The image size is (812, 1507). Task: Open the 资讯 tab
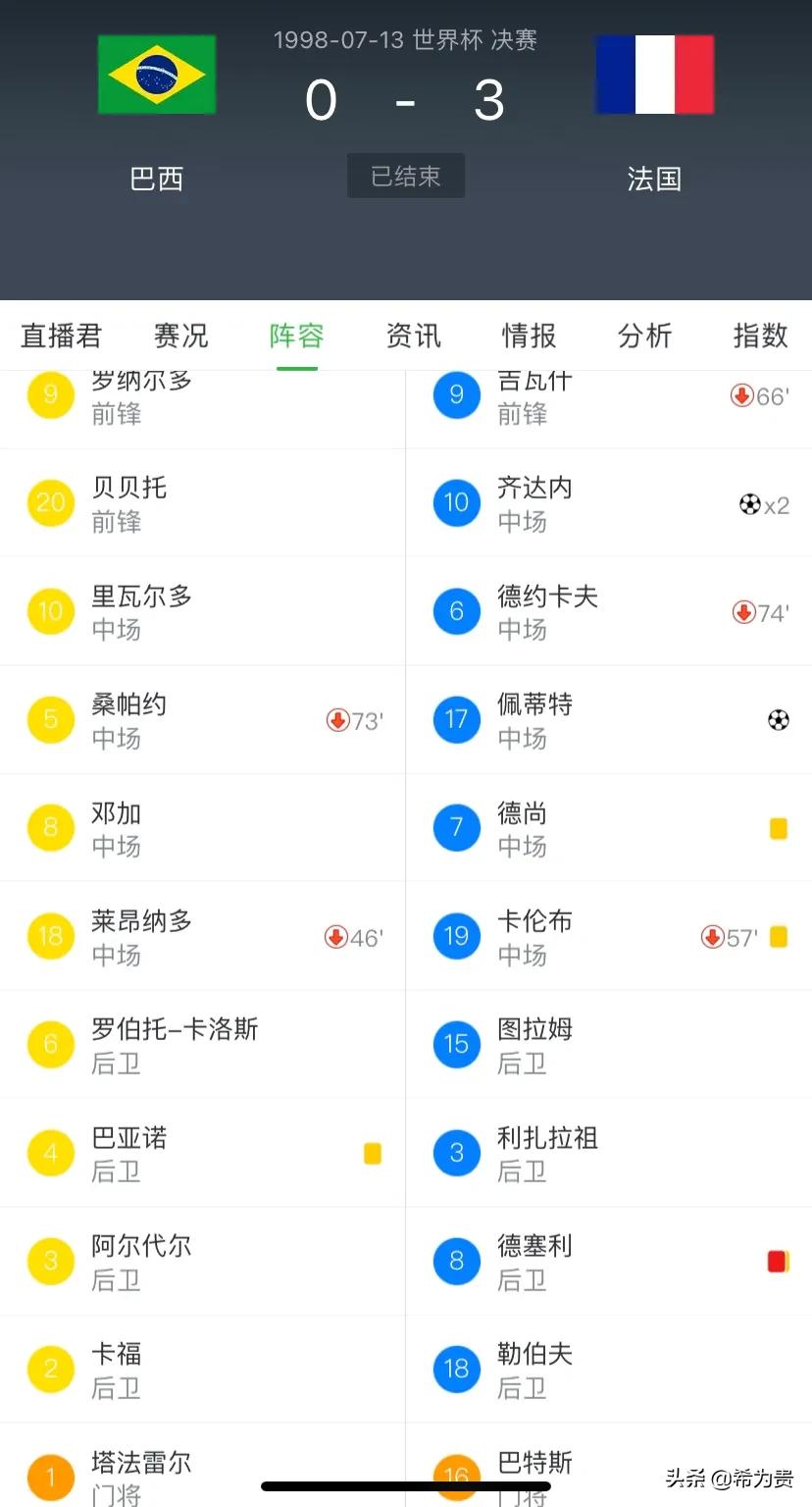pos(413,336)
